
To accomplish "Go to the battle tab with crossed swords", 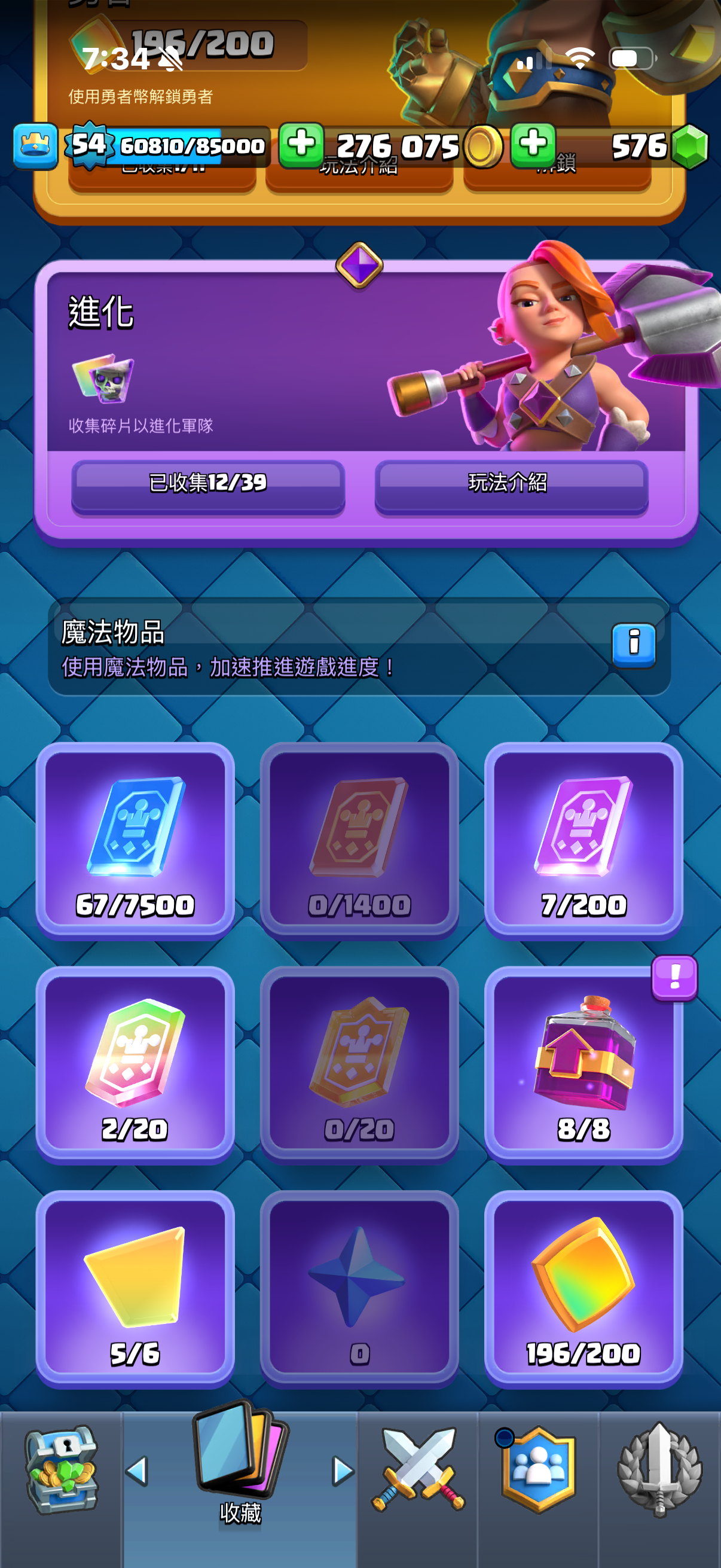I will [418, 1471].
